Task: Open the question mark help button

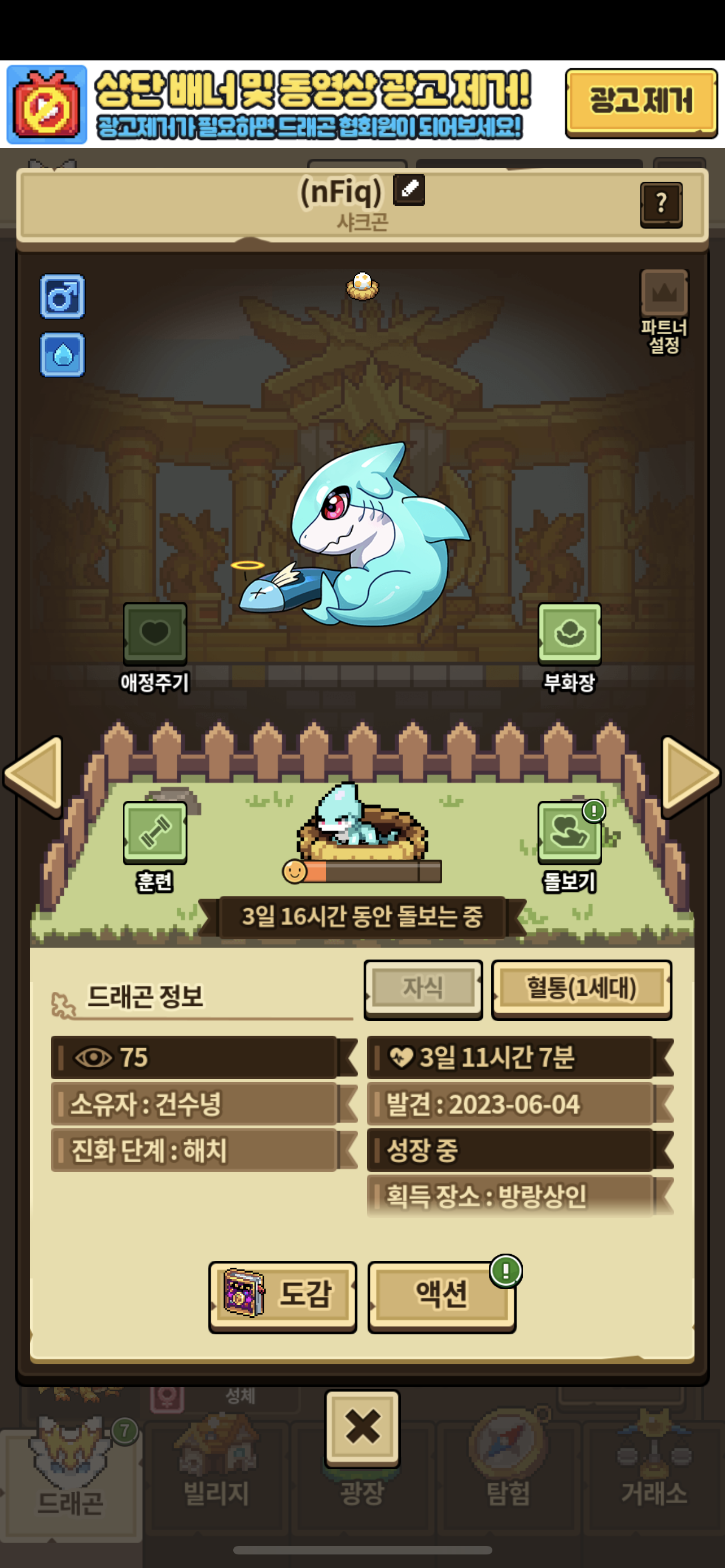Action: coord(661,204)
